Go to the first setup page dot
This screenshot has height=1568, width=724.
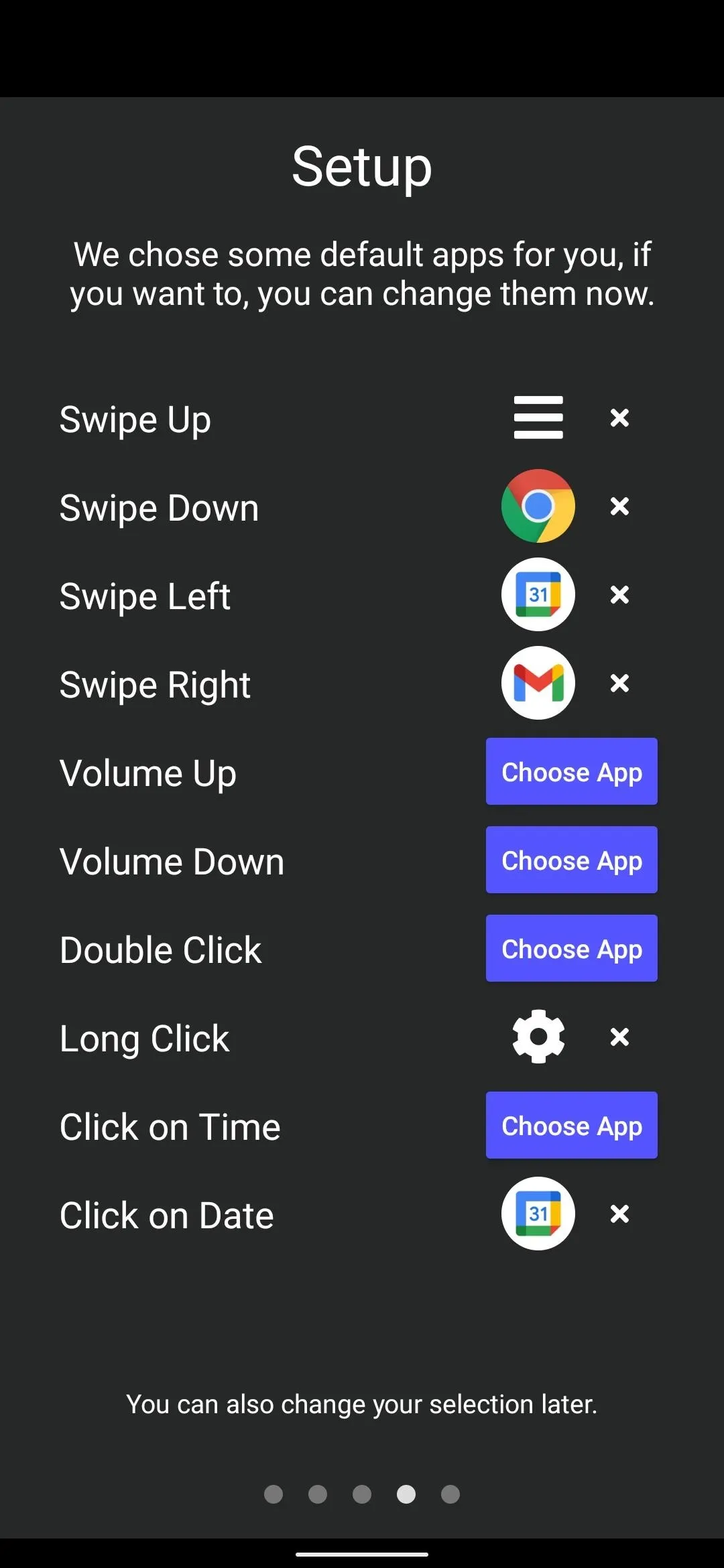[x=274, y=1494]
